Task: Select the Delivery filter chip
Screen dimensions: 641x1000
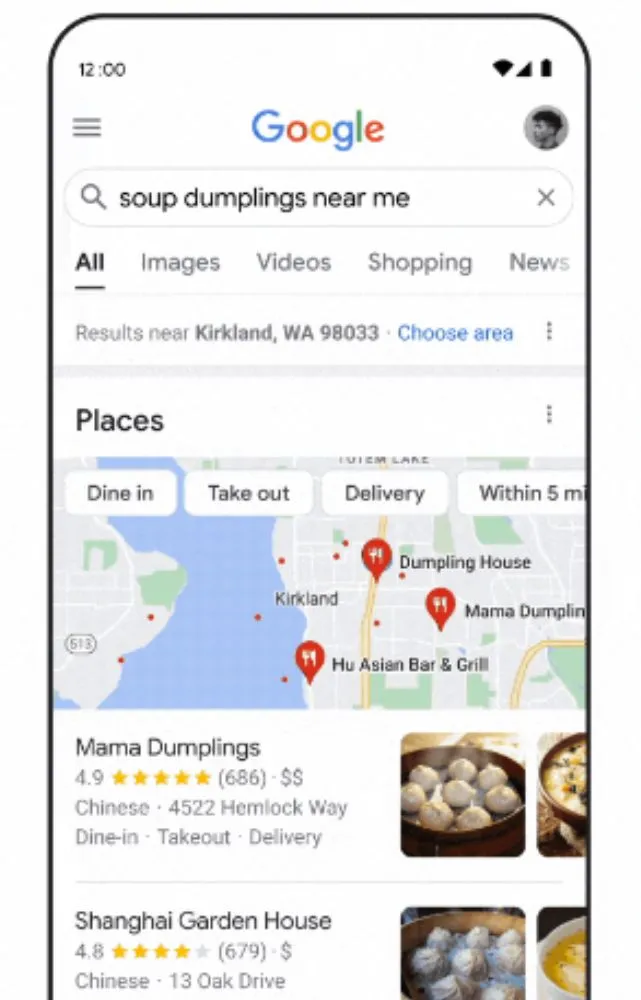Action: [x=384, y=493]
